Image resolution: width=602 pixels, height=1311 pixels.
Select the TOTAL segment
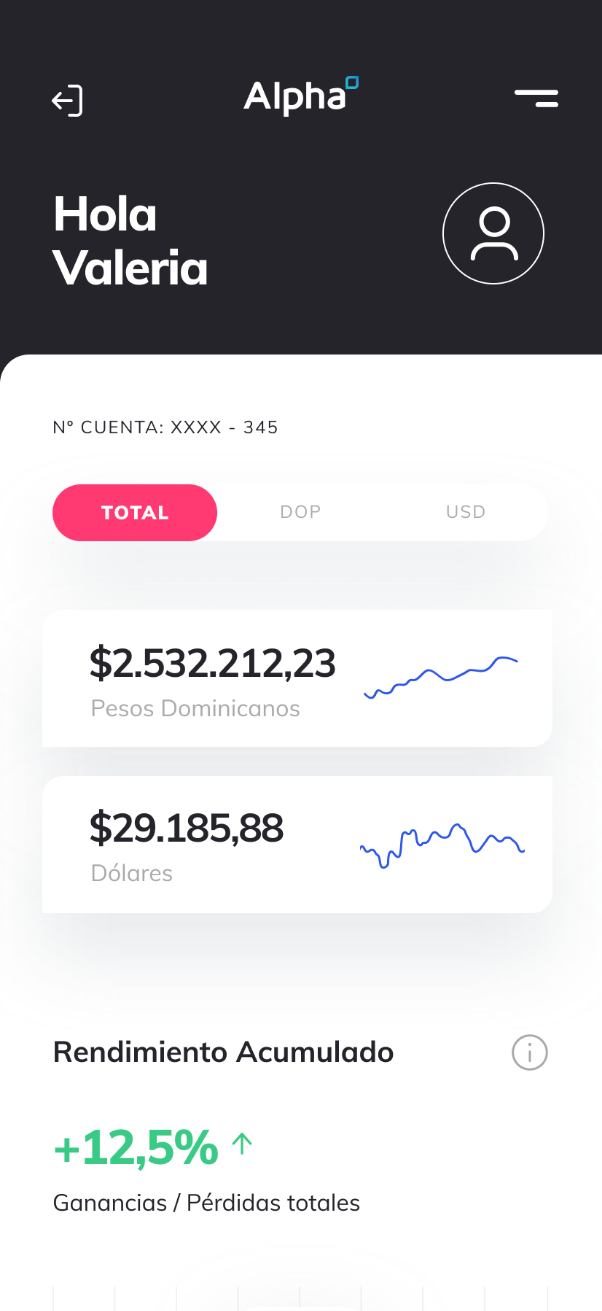coord(135,513)
